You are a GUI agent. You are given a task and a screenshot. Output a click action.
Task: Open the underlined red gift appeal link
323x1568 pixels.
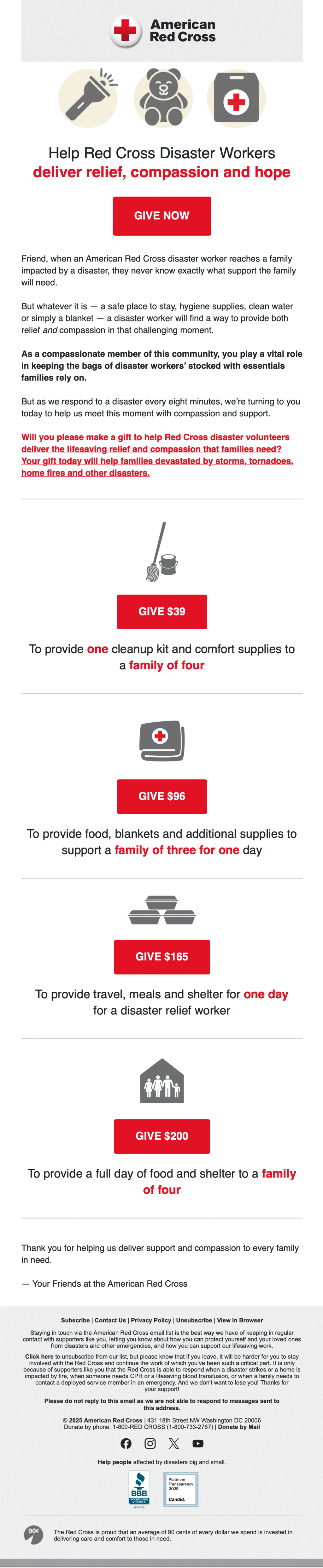click(157, 455)
